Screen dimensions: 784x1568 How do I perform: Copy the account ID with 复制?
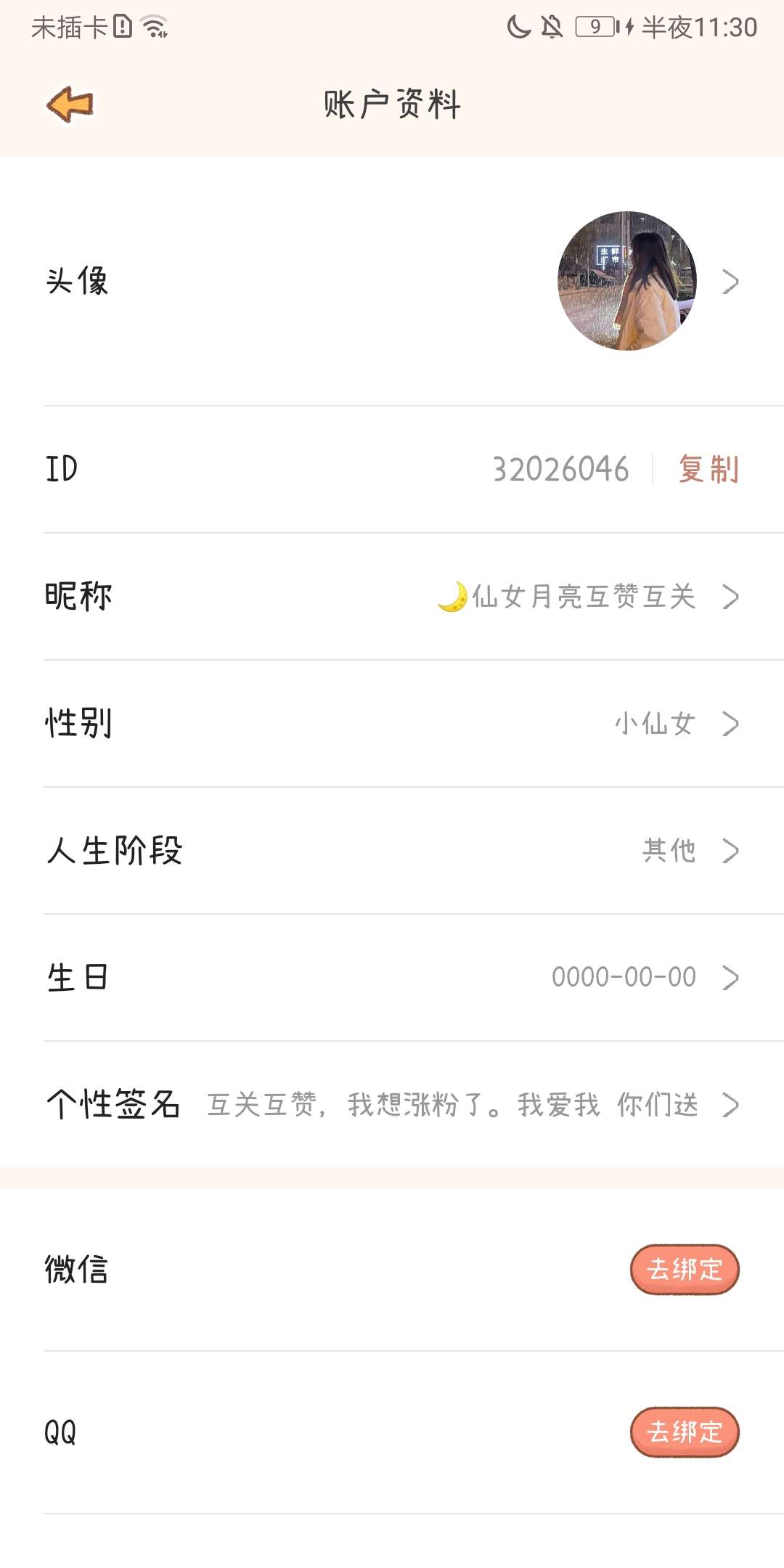pos(709,469)
